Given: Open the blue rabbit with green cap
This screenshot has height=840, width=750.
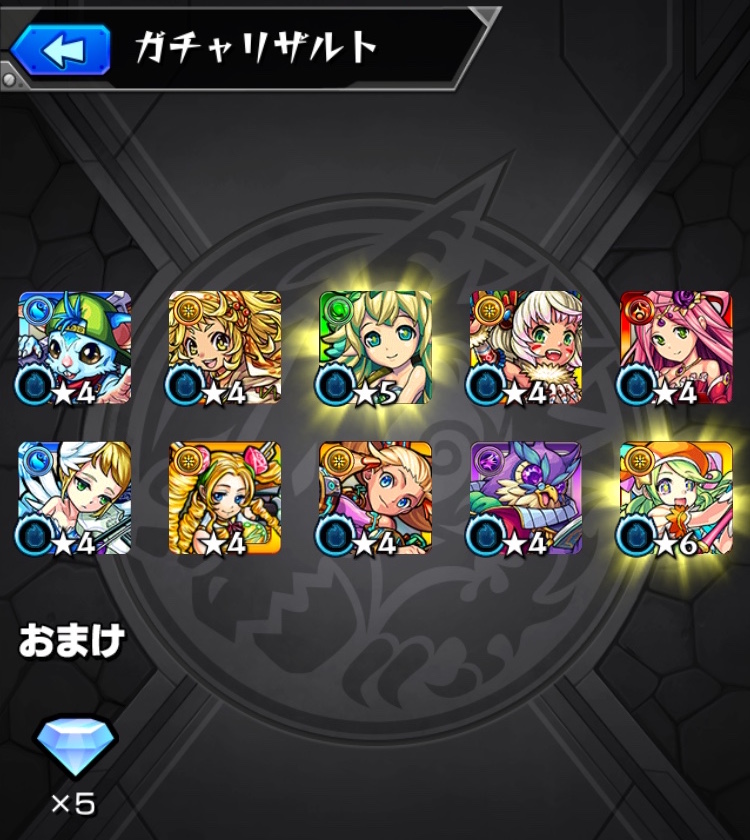Looking at the screenshot, I should 75,347.
